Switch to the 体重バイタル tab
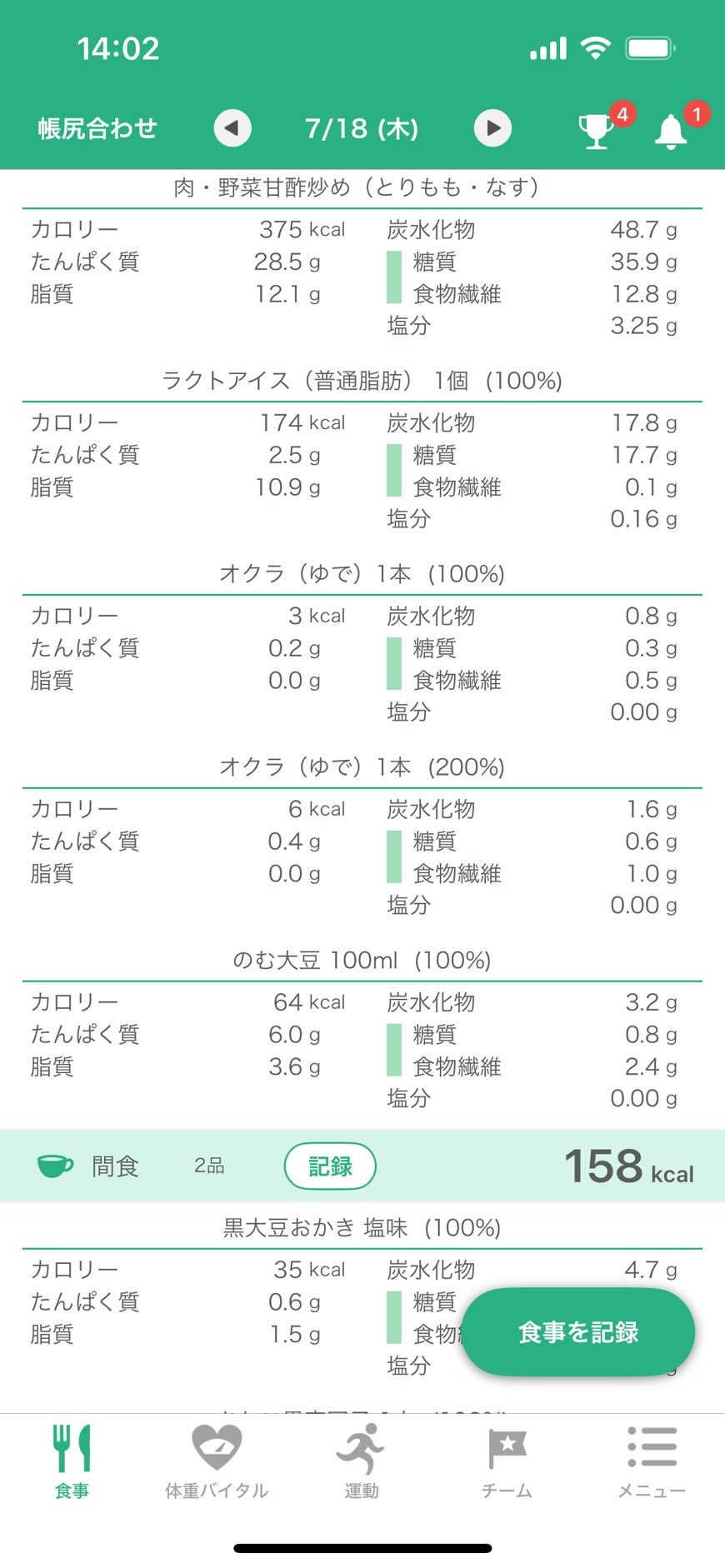Viewport: 725px width, 1568px height. 217,1461
